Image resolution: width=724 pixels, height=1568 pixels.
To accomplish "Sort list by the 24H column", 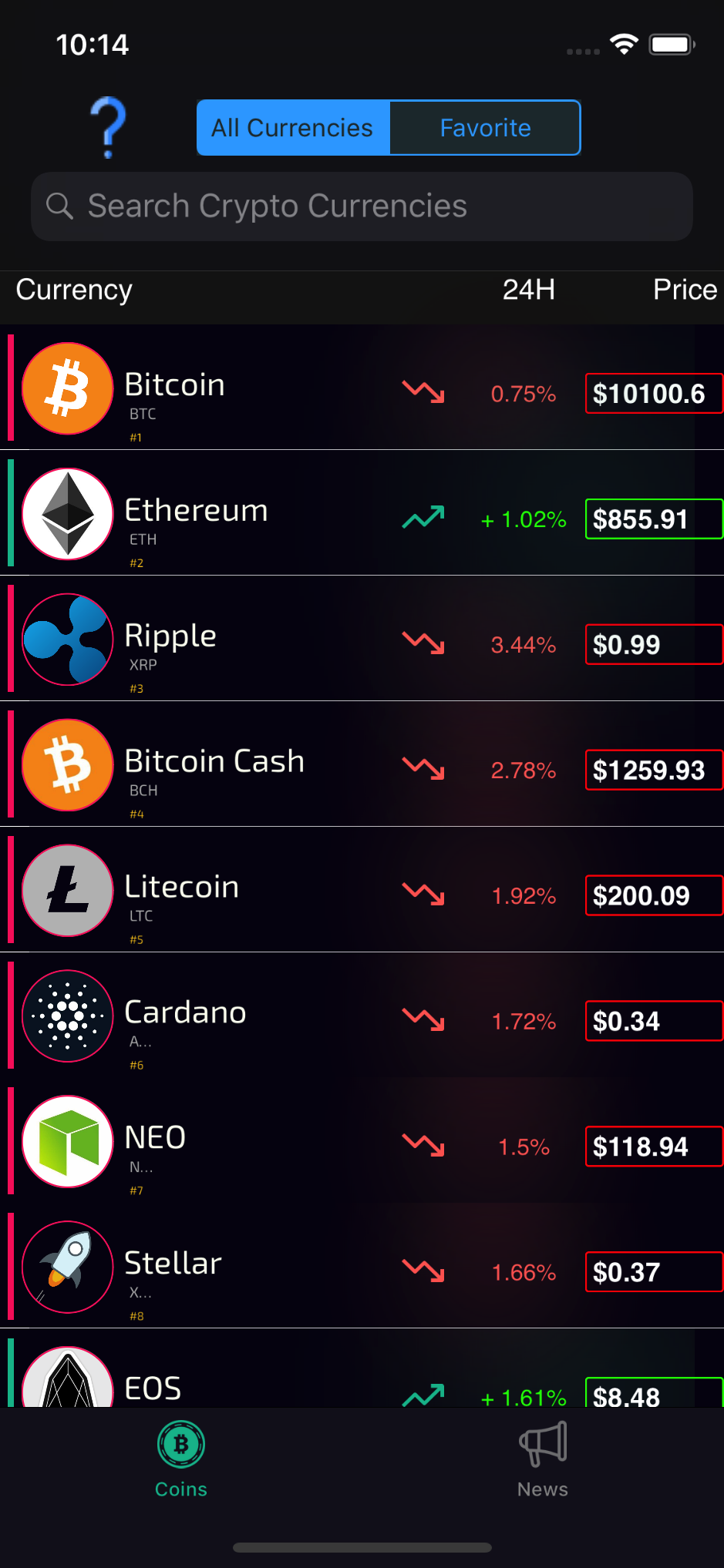I will click(528, 290).
